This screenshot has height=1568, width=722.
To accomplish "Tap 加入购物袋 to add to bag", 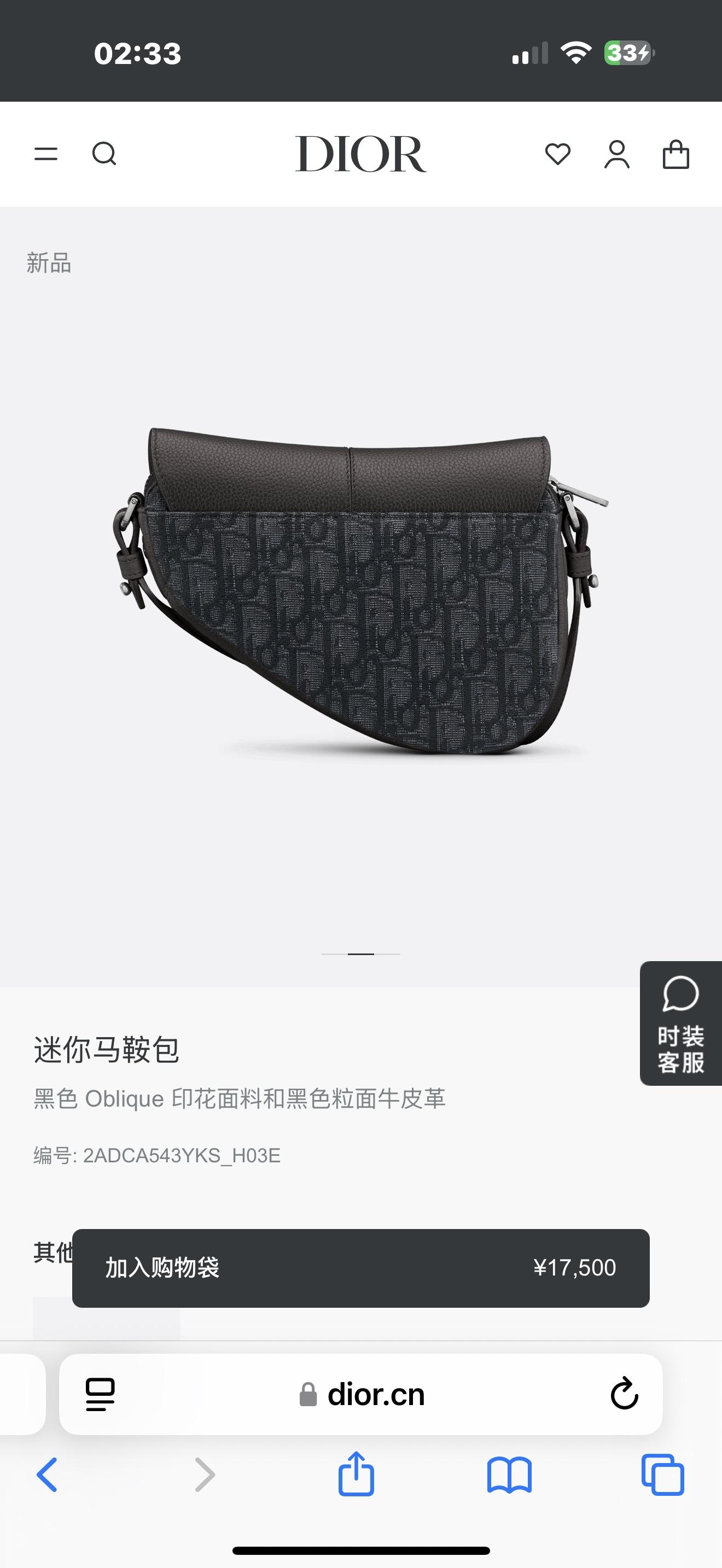I will point(360,1268).
